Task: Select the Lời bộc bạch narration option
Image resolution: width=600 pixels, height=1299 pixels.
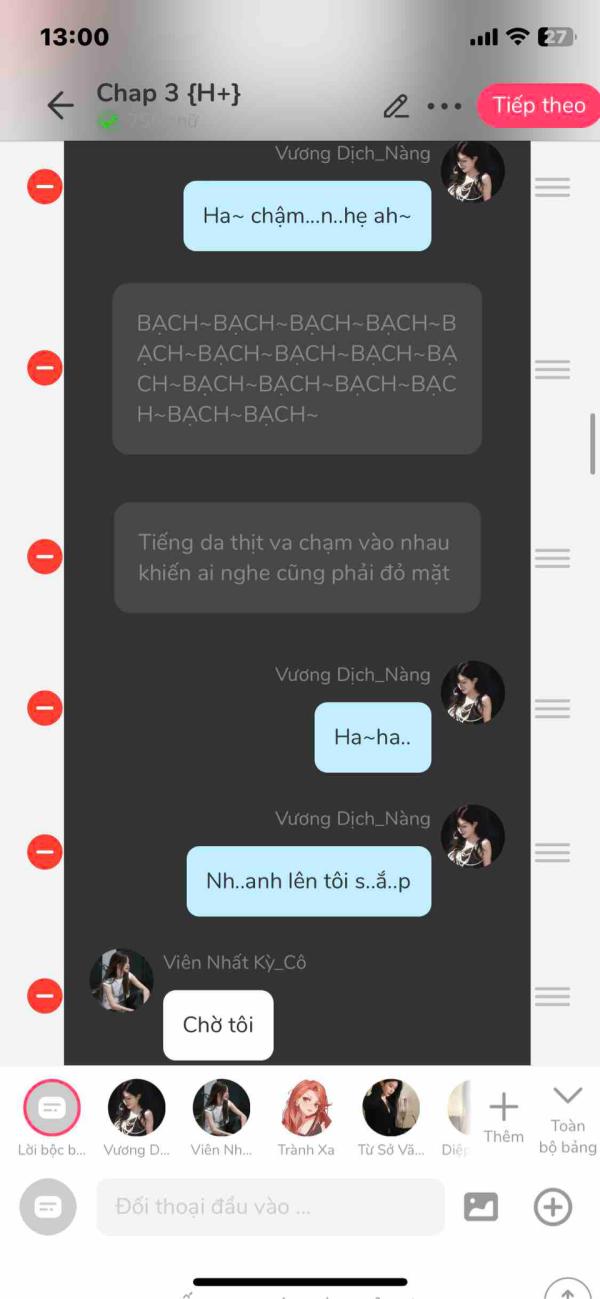Action: pyautogui.click(x=51, y=1107)
